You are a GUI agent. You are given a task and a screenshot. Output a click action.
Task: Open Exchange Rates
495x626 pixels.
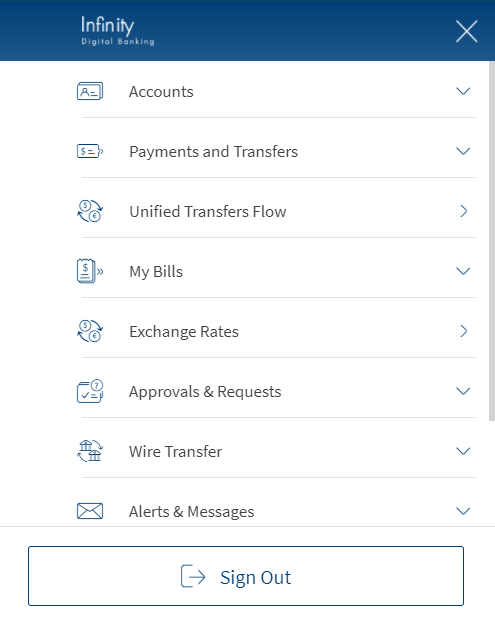[x=275, y=331]
